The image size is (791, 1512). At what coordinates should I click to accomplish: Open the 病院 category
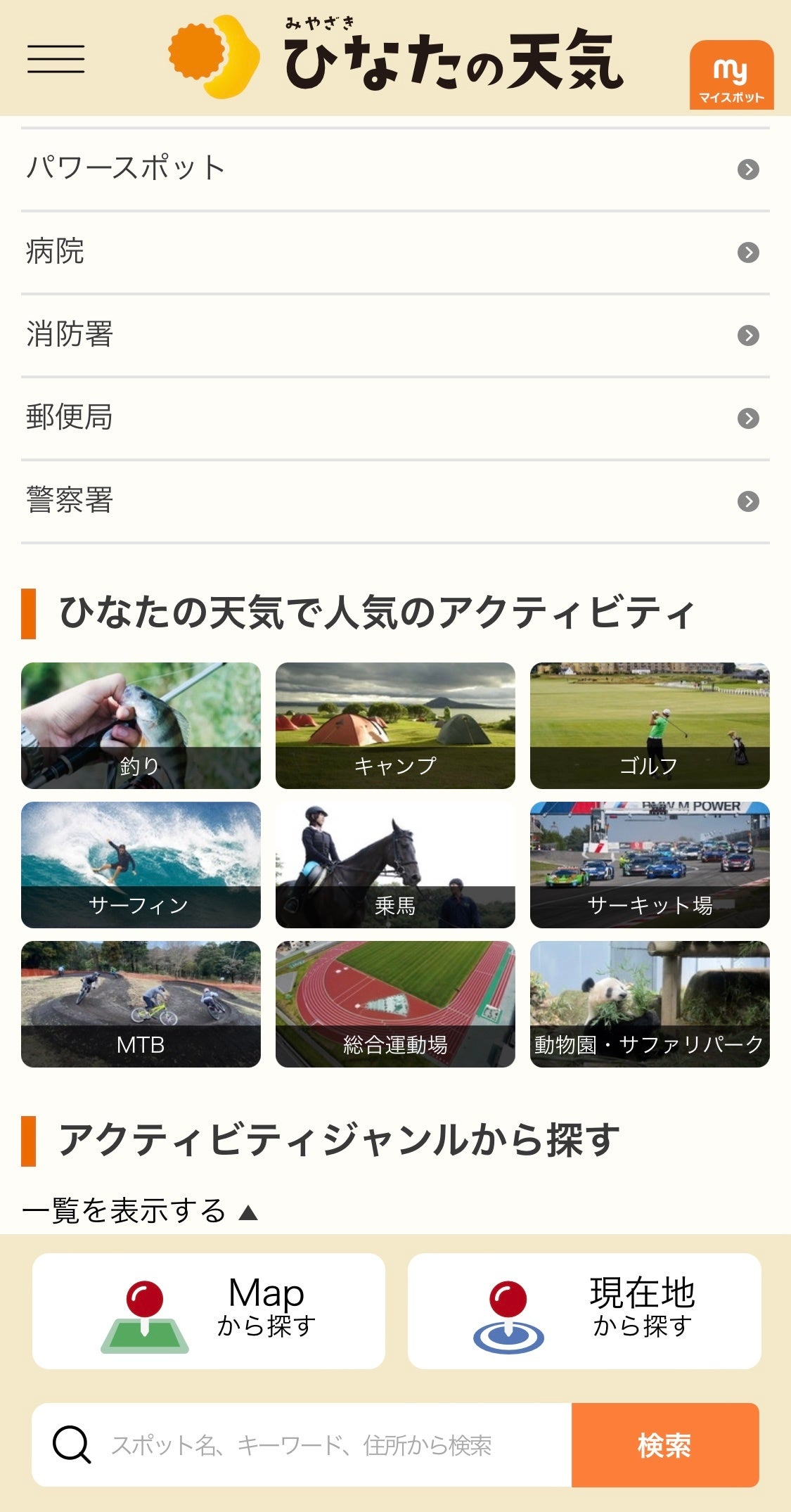click(395, 252)
